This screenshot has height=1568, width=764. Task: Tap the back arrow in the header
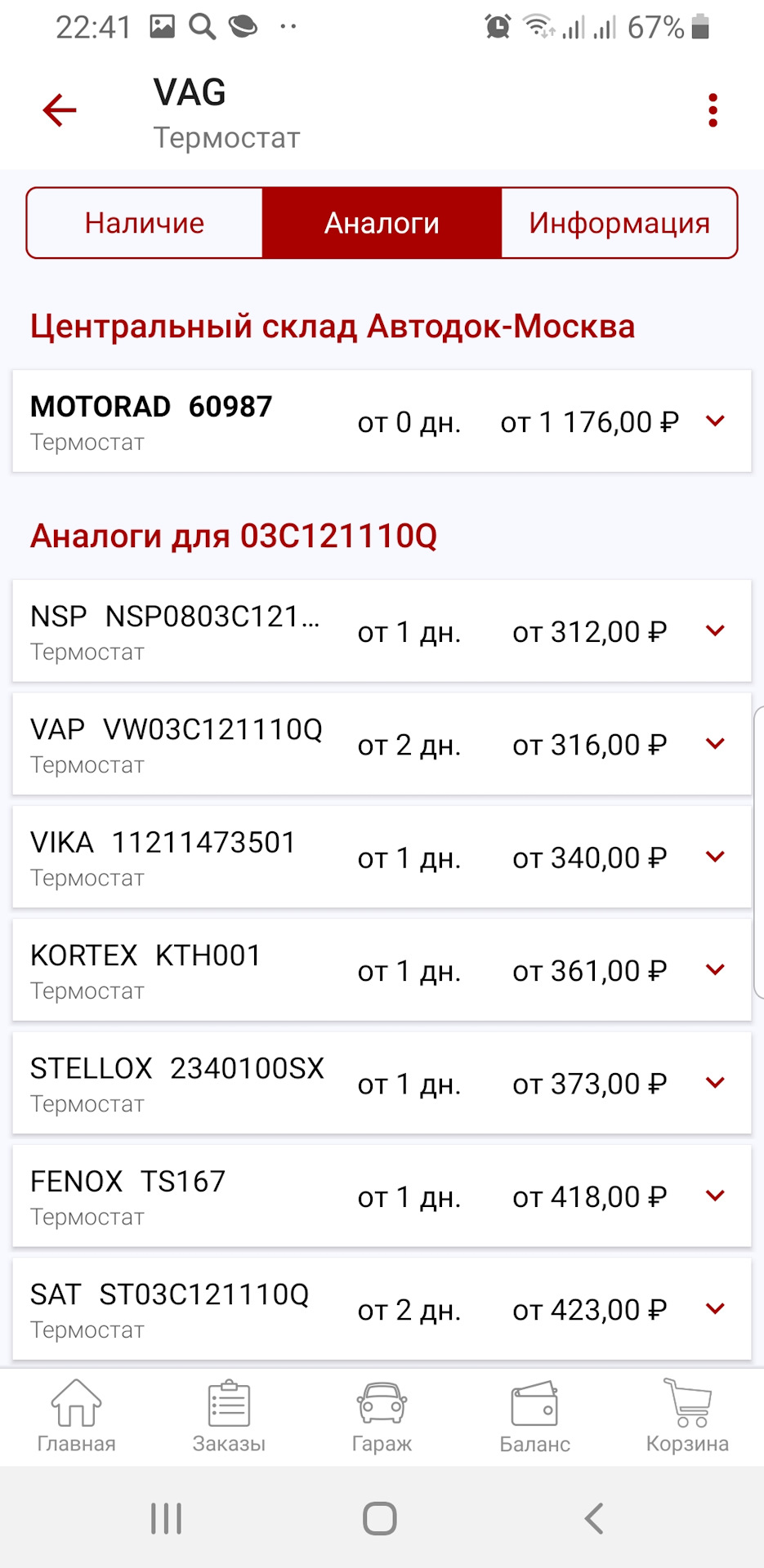tap(58, 109)
